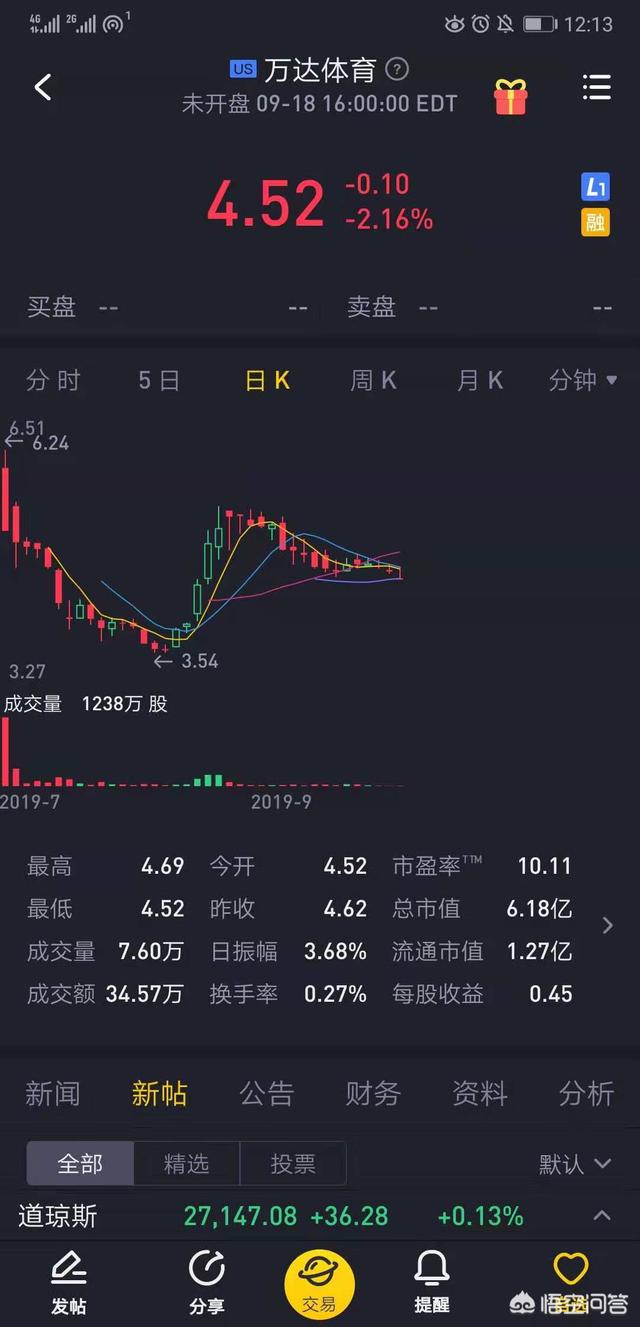Tap the help question mark beside 万达体育
Viewport: 640px width, 1327px height.
point(398,69)
